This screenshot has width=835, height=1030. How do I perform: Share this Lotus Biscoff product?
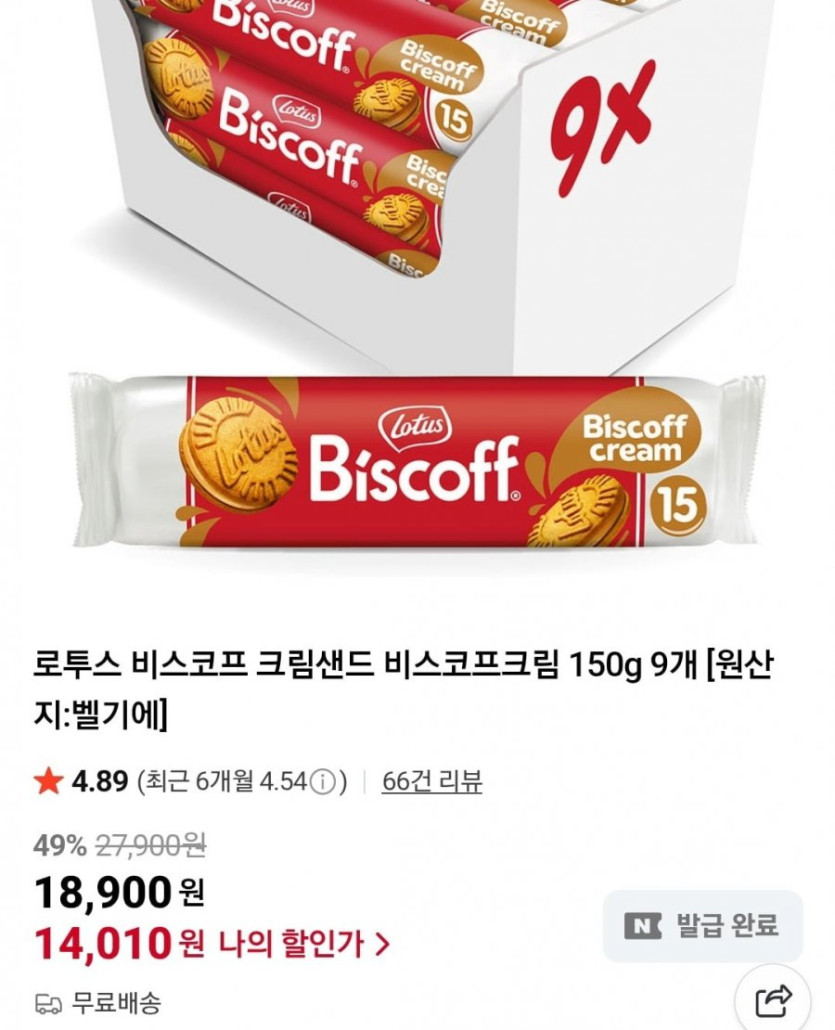774,999
